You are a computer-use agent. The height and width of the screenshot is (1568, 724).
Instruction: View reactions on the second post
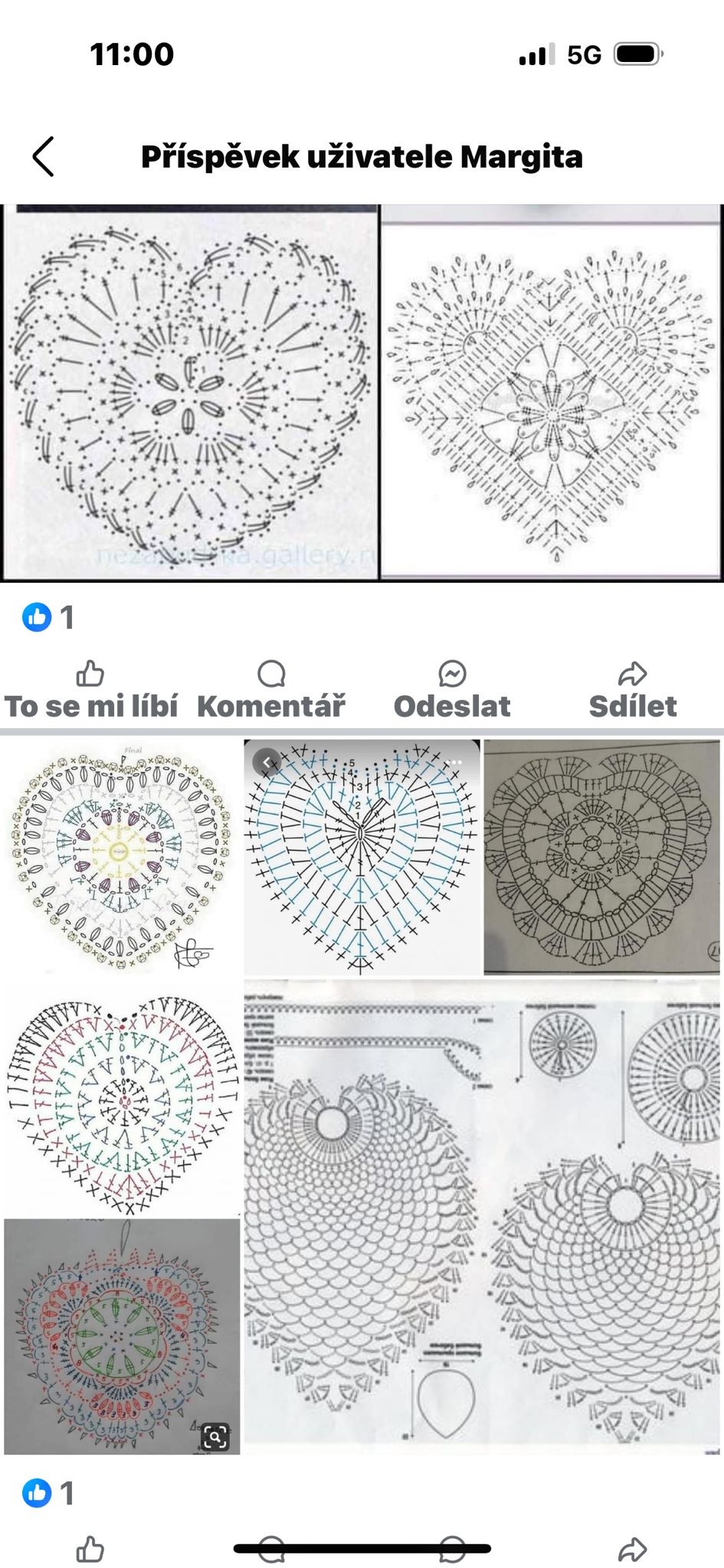click(49, 1493)
